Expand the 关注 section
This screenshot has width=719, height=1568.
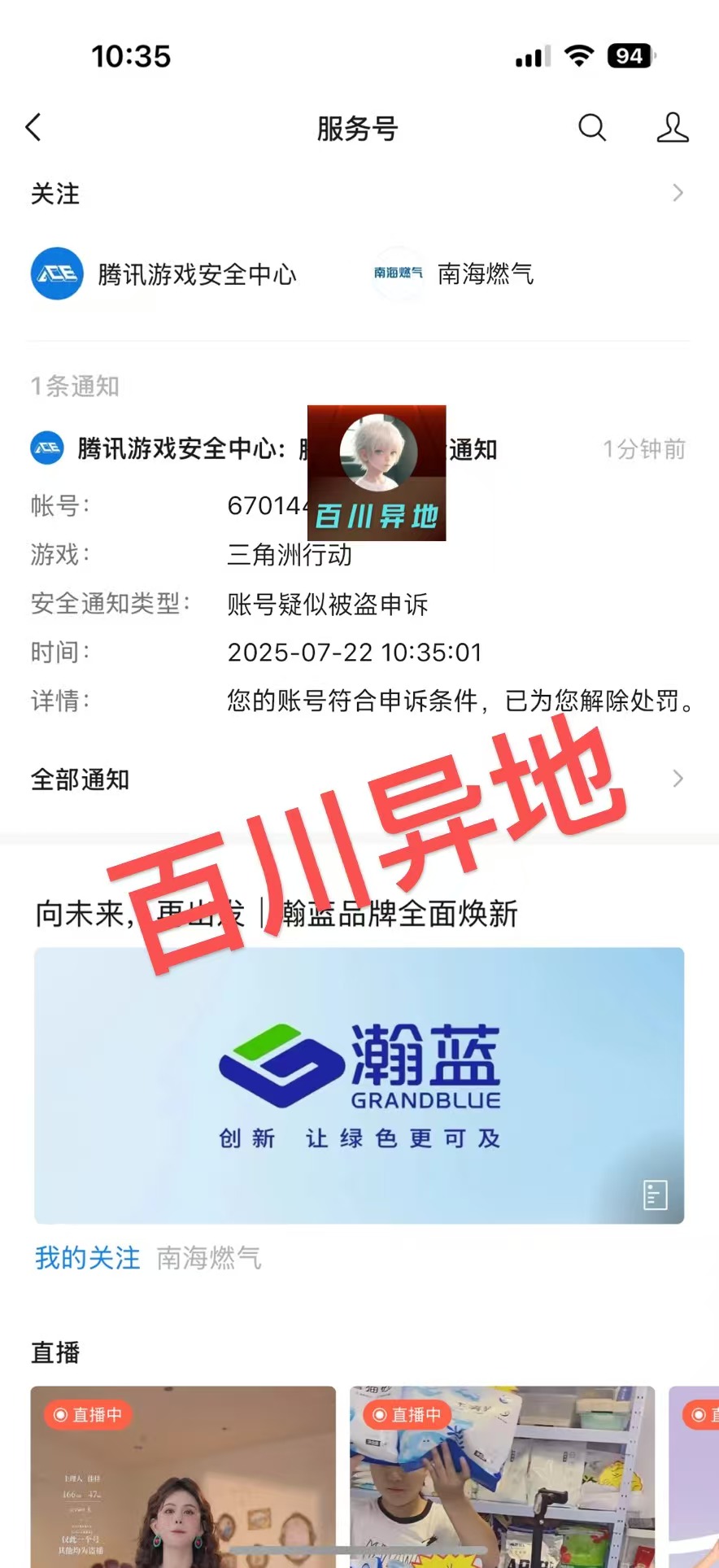[x=677, y=194]
